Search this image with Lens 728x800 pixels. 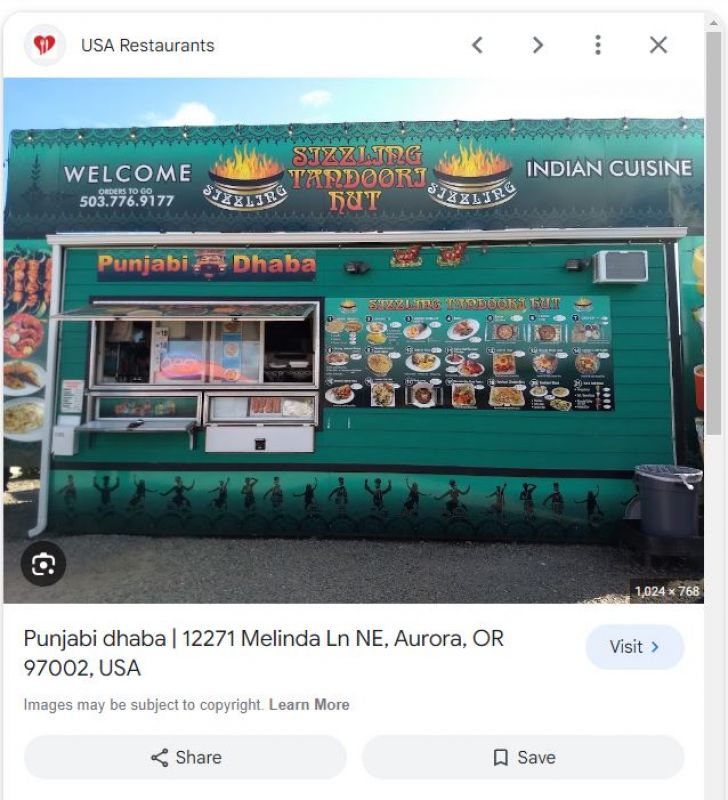tap(43, 564)
